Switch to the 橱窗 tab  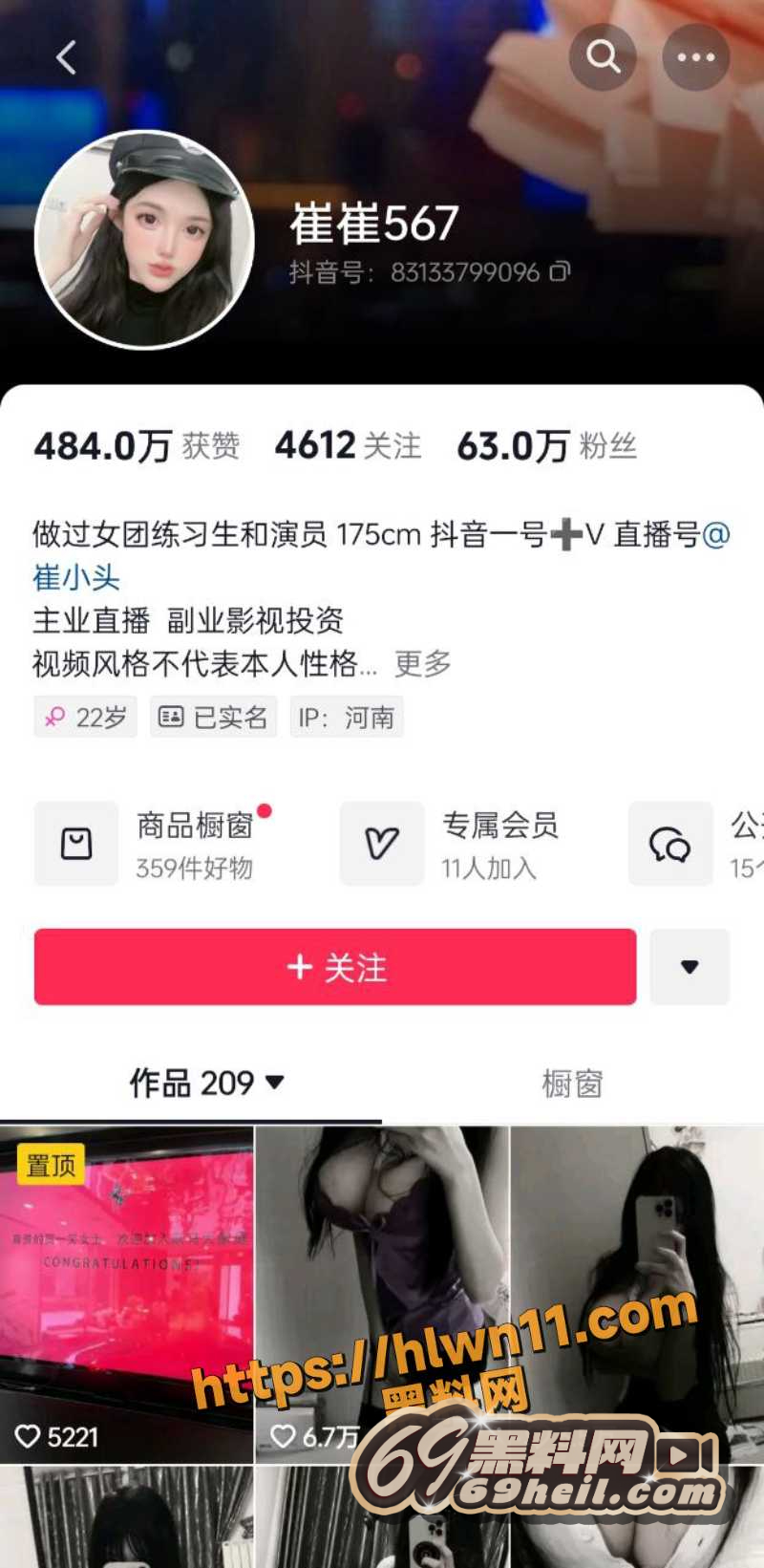572,1084
